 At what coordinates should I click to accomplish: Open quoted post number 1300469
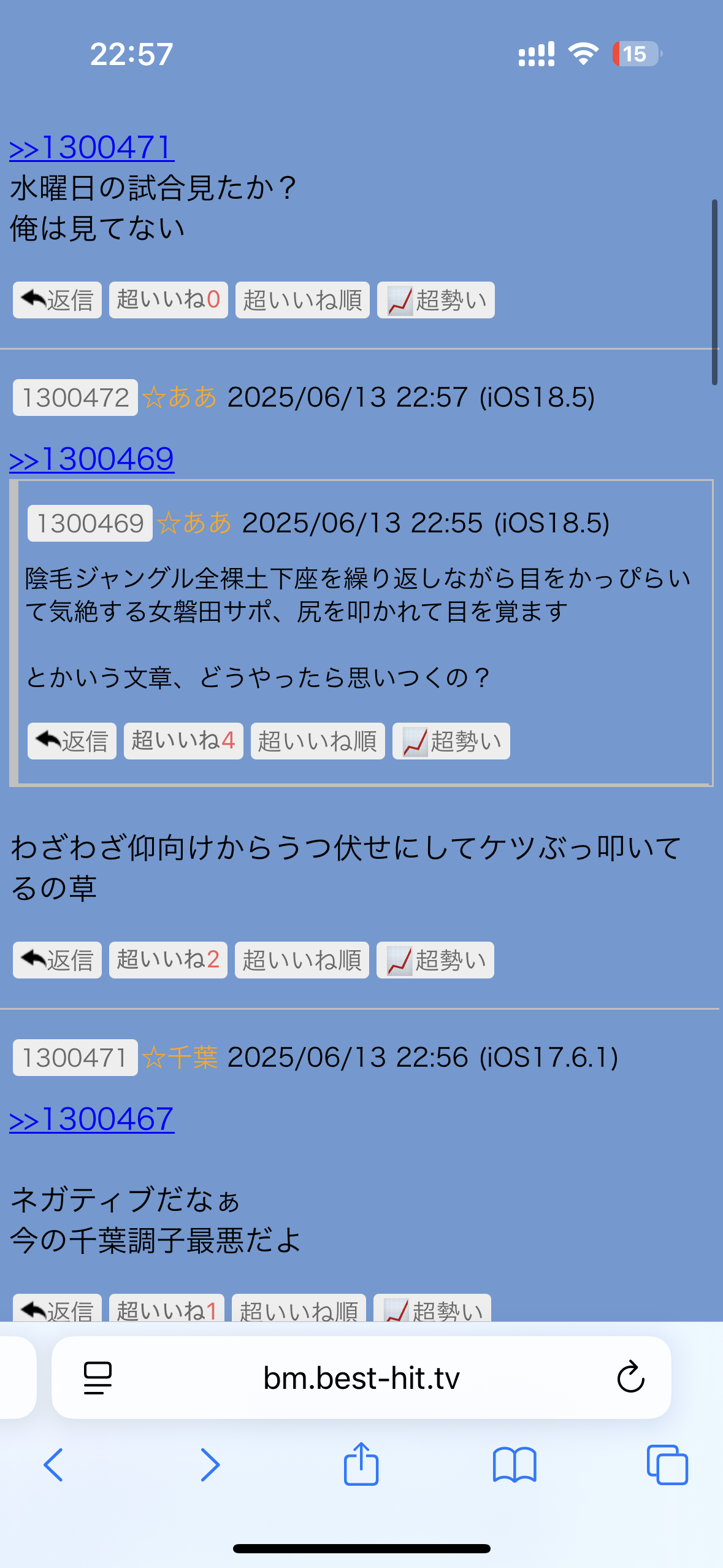click(x=90, y=523)
